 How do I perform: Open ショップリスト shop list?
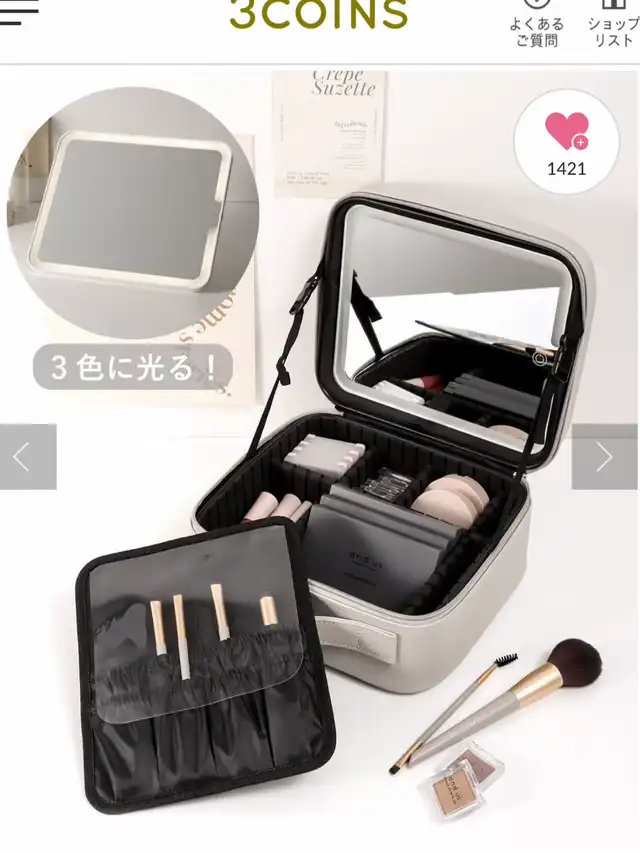(613, 24)
